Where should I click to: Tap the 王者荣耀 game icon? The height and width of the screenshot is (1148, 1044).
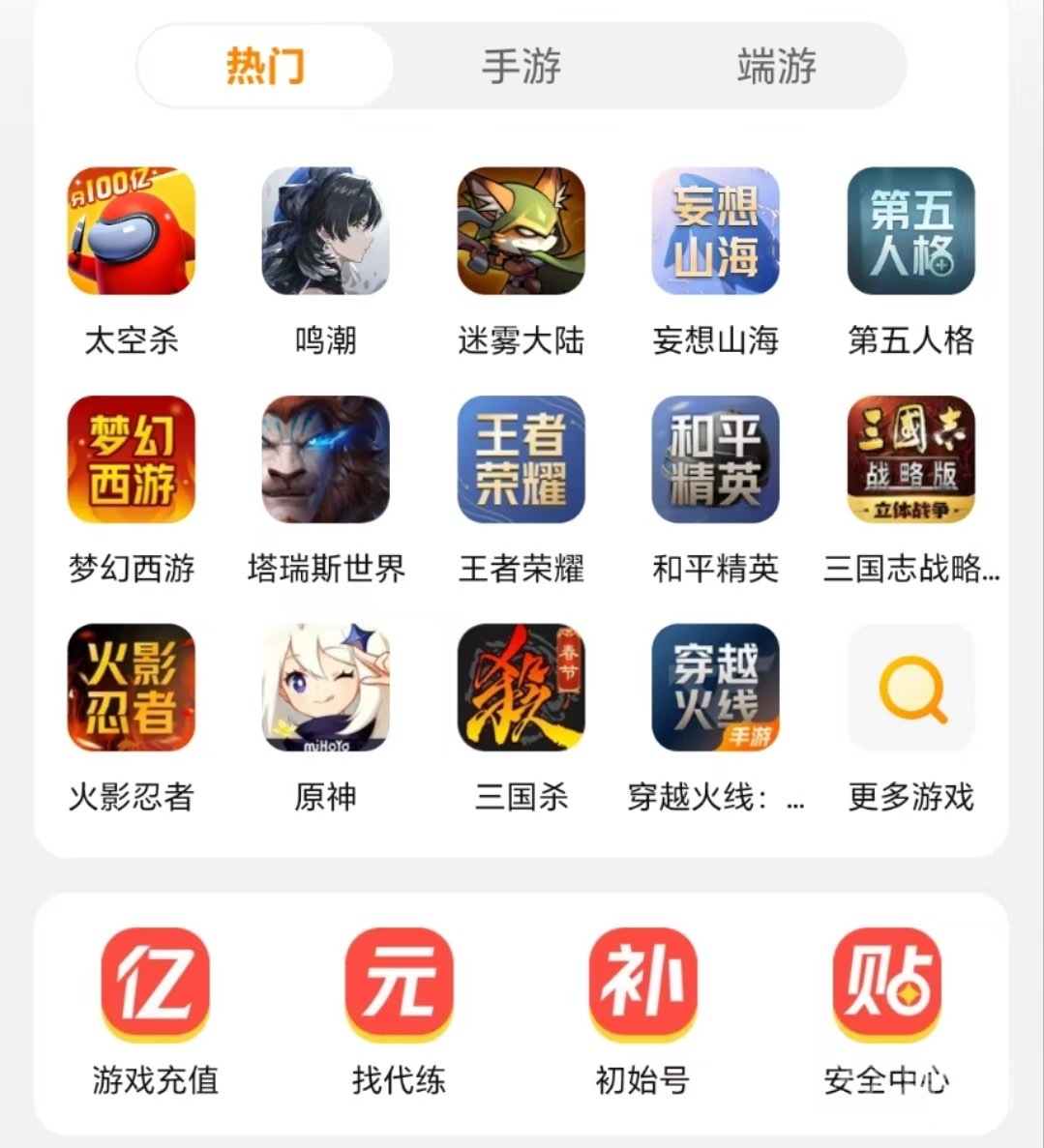(x=522, y=460)
